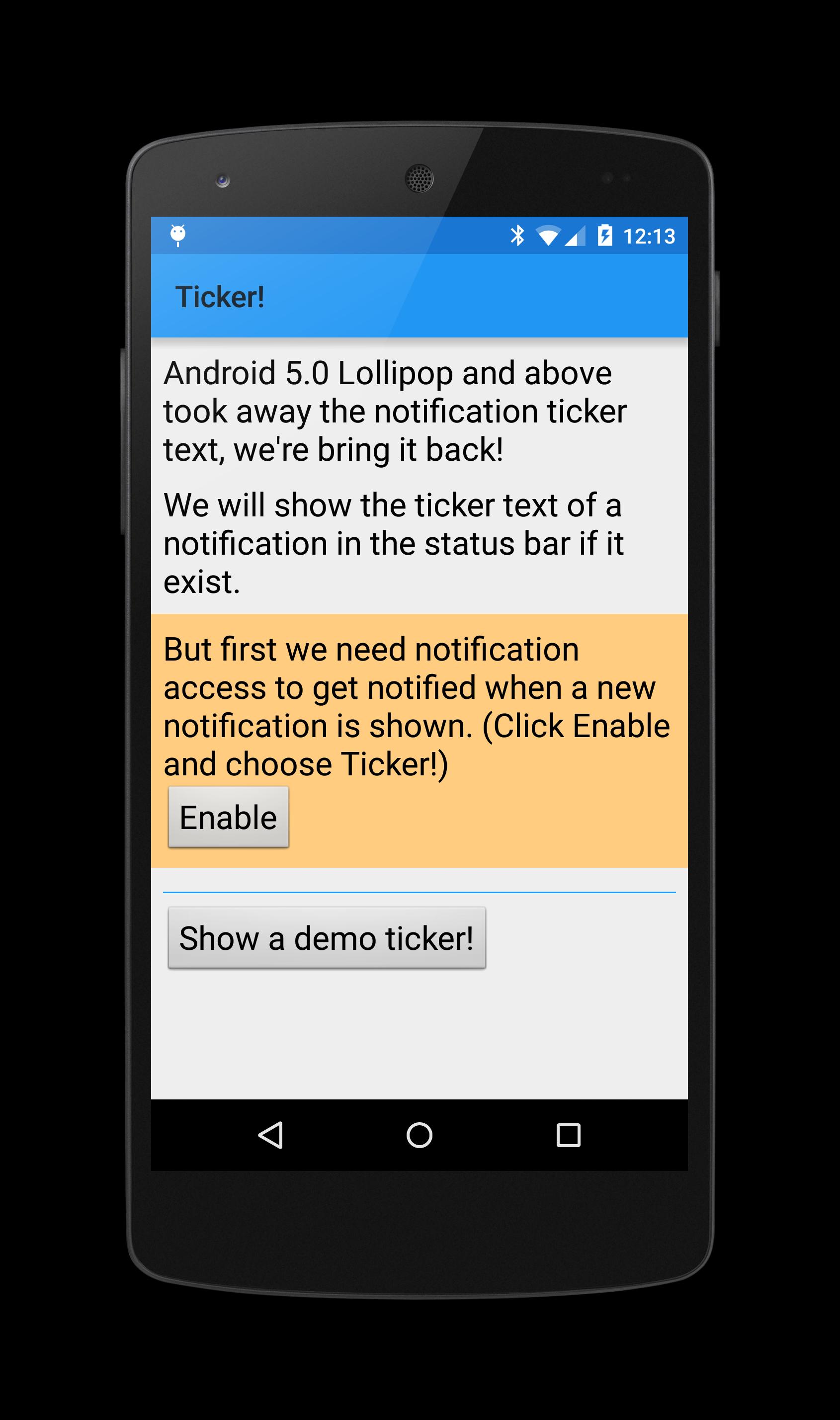Screen dimensions: 840x1420
Task: Go back using the navigation bar
Action: point(271,1135)
